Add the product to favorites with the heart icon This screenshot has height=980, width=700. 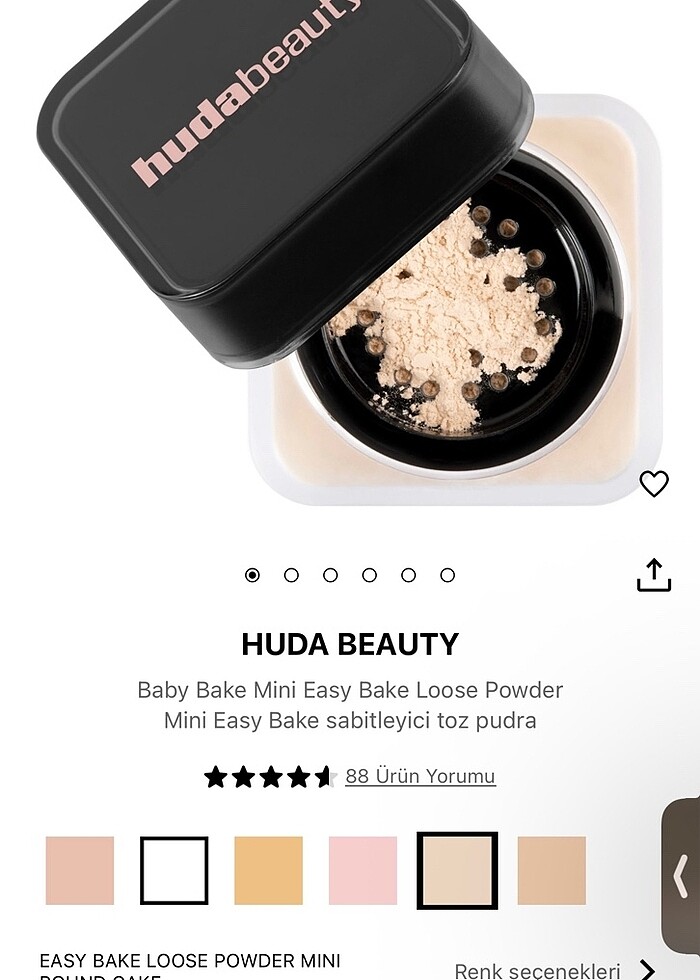(x=654, y=484)
